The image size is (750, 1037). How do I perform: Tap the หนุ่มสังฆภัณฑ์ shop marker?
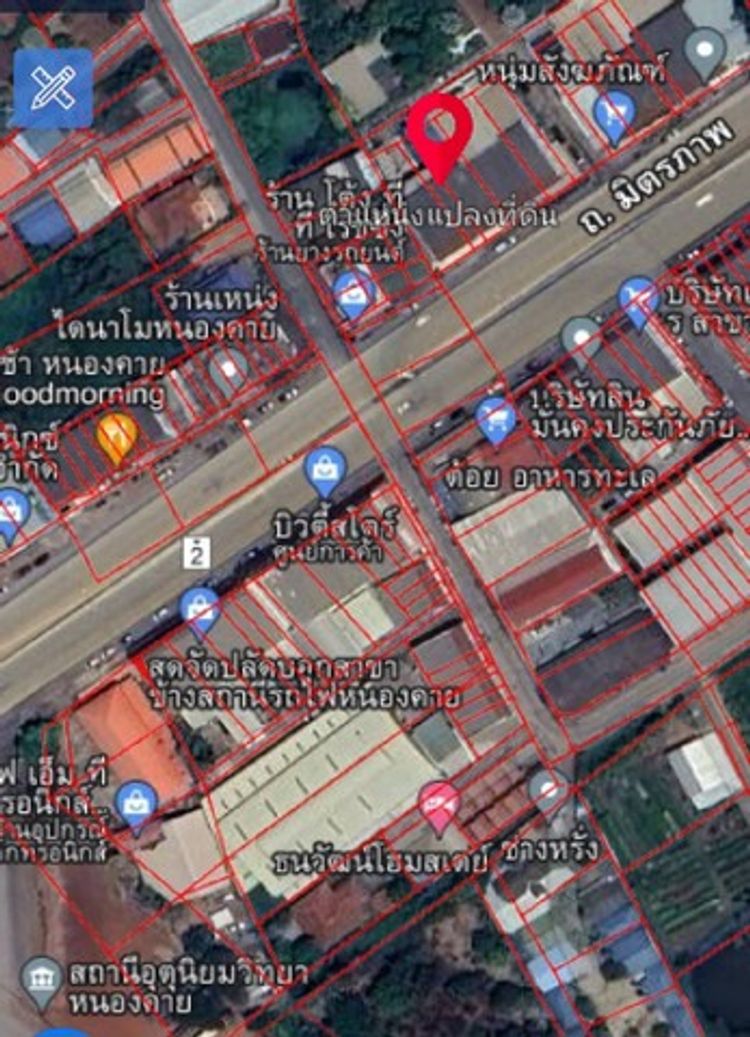(x=614, y=113)
